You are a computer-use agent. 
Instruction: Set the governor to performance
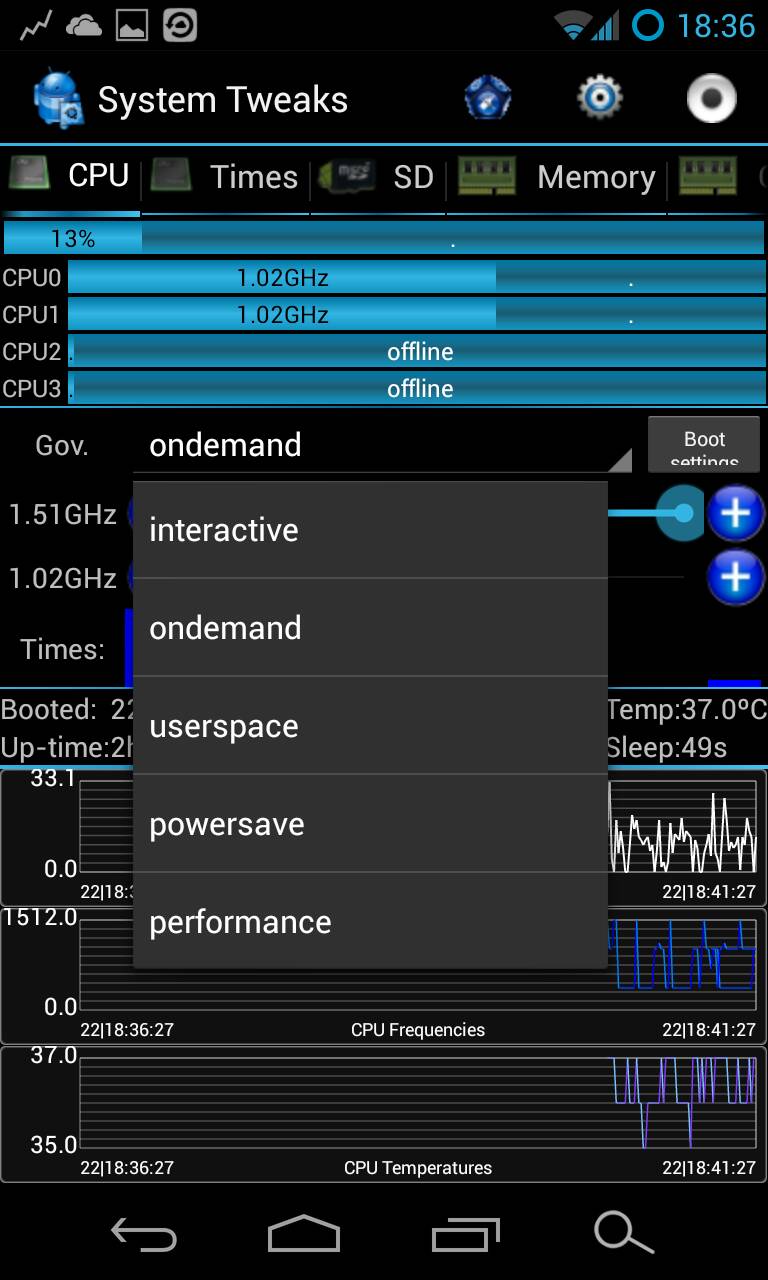coord(370,922)
